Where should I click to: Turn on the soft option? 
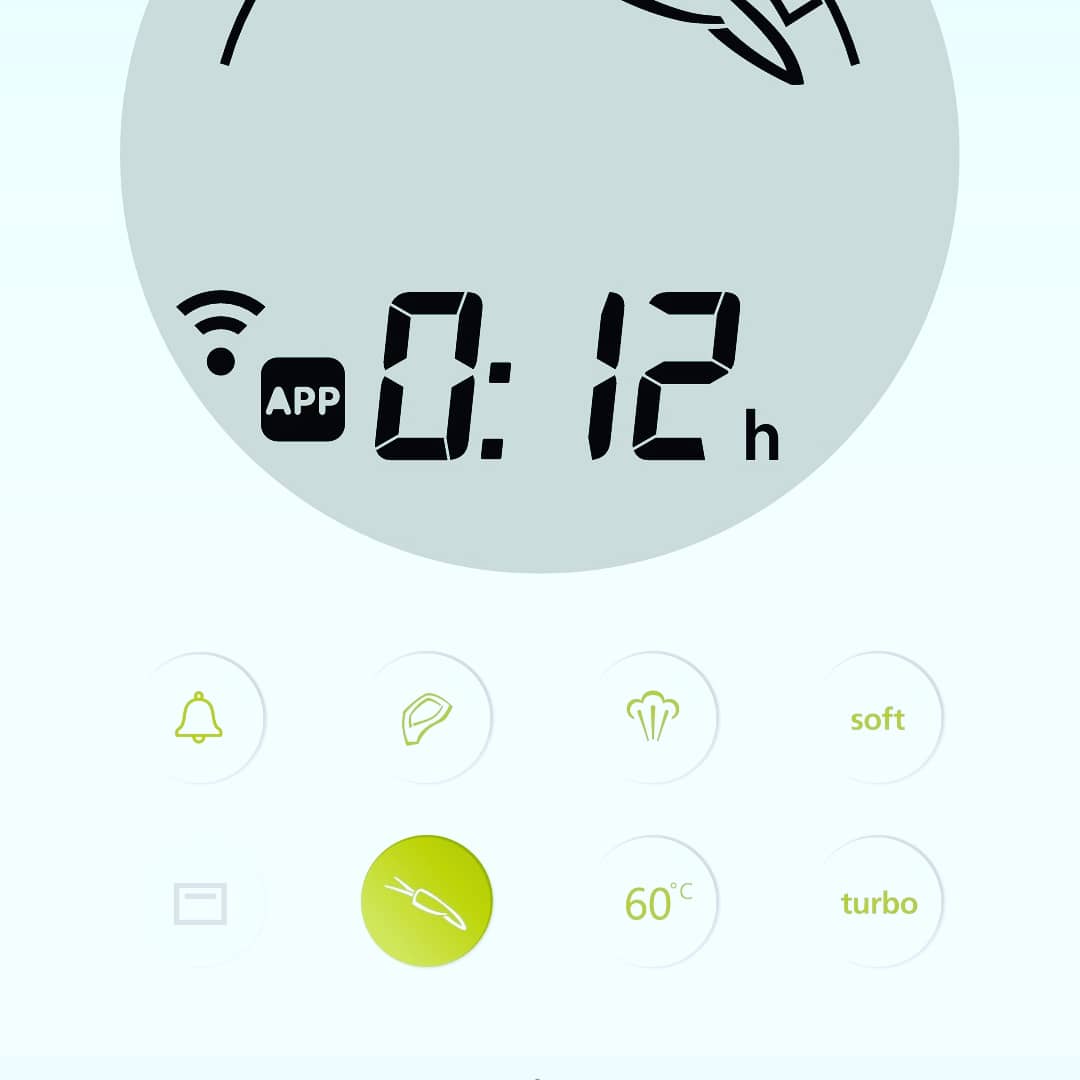pyautogui.click(x=878, y=718)
